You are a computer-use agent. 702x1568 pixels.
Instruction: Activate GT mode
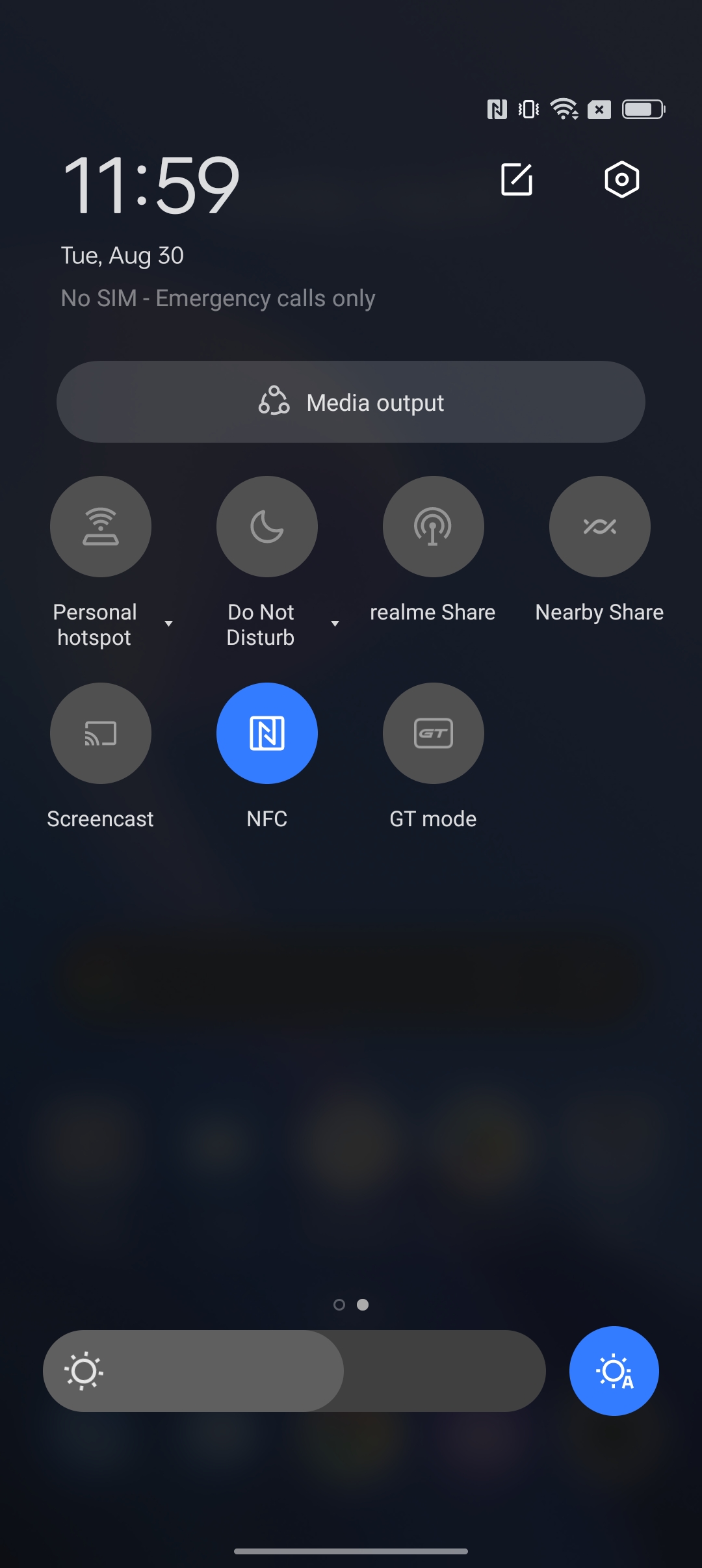point(434,733)
